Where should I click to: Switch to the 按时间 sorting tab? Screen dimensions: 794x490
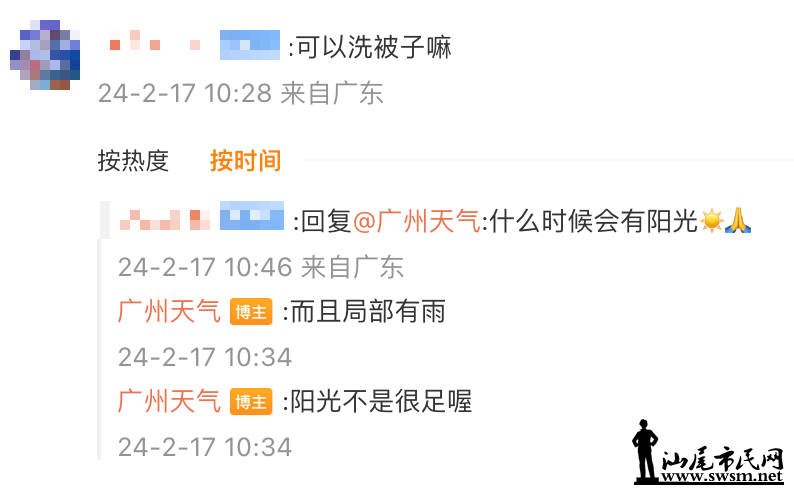245,160
